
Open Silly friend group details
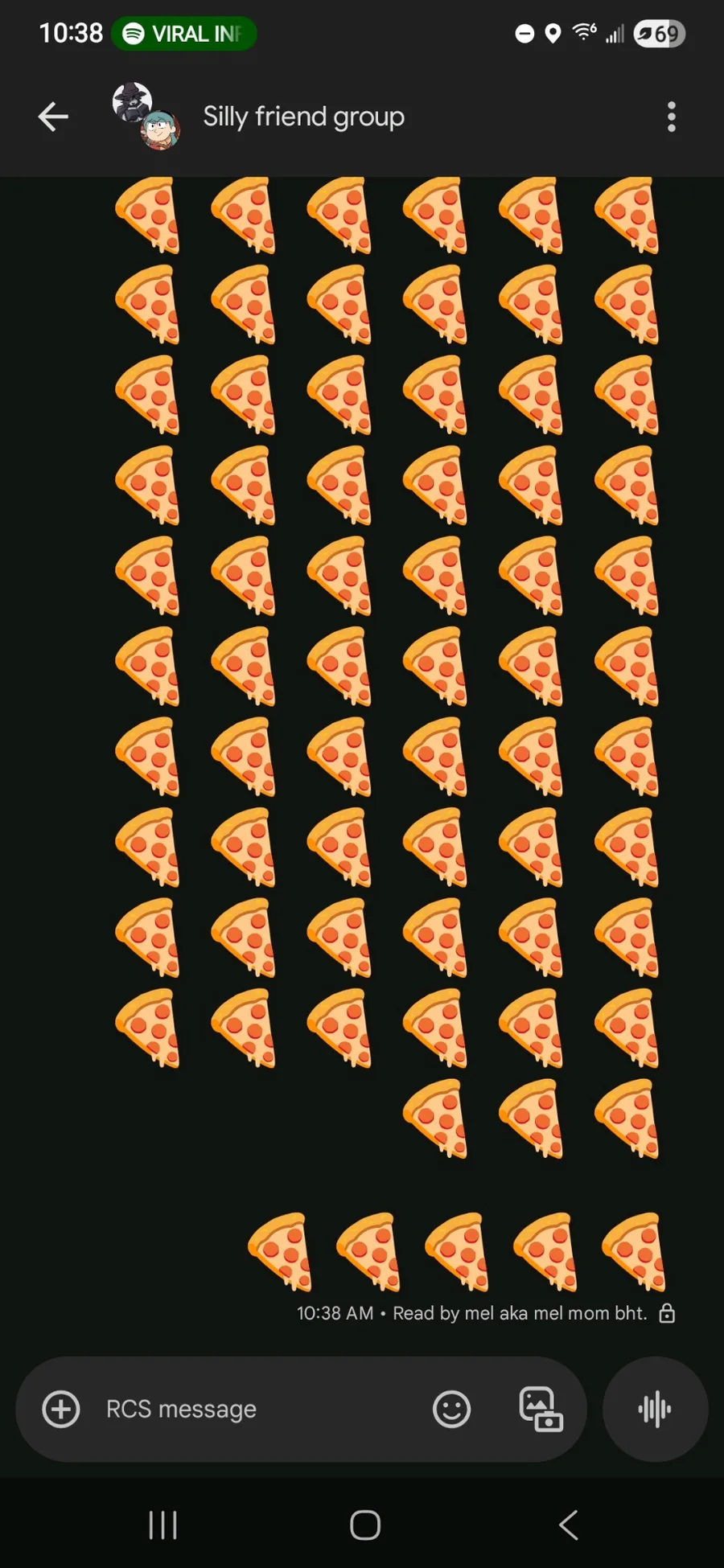point(303,117)
